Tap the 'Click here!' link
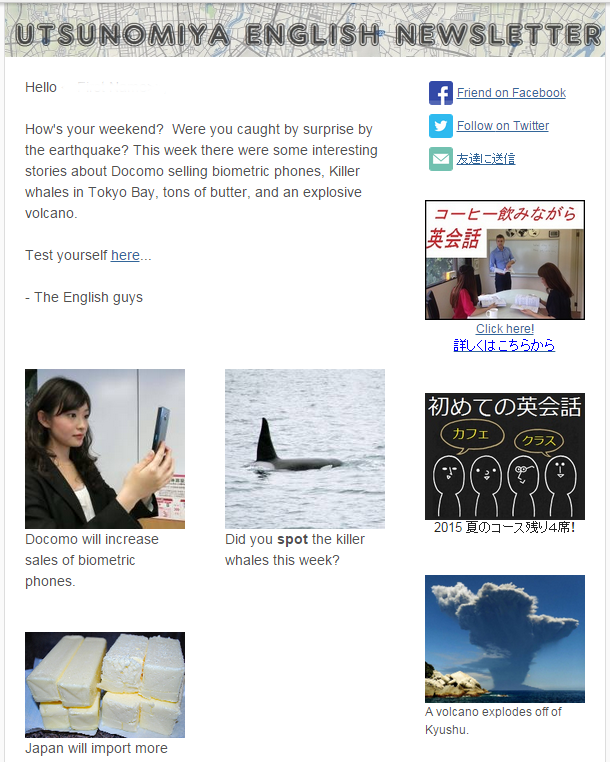 [x=504, y=329]
